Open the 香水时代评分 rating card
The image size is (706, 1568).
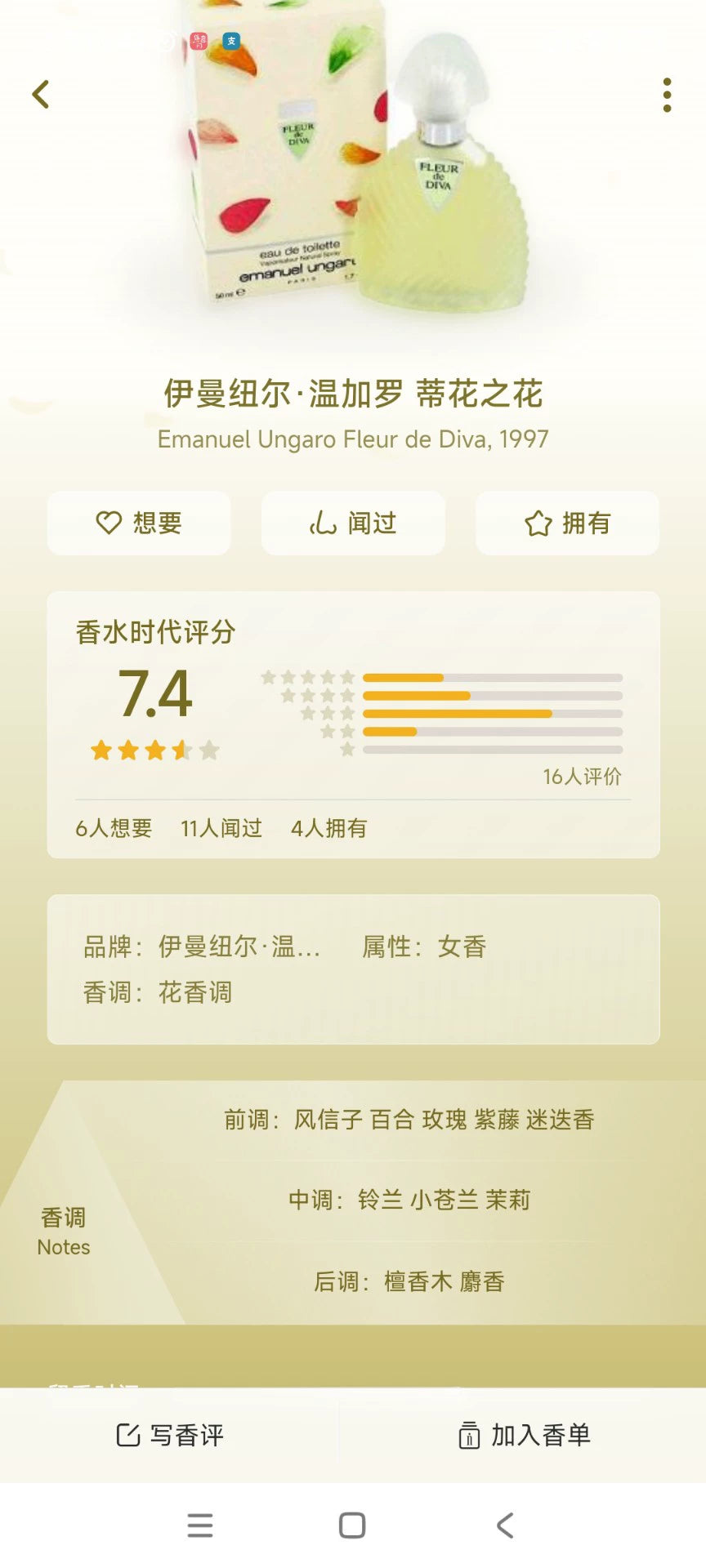pos(353,702)
